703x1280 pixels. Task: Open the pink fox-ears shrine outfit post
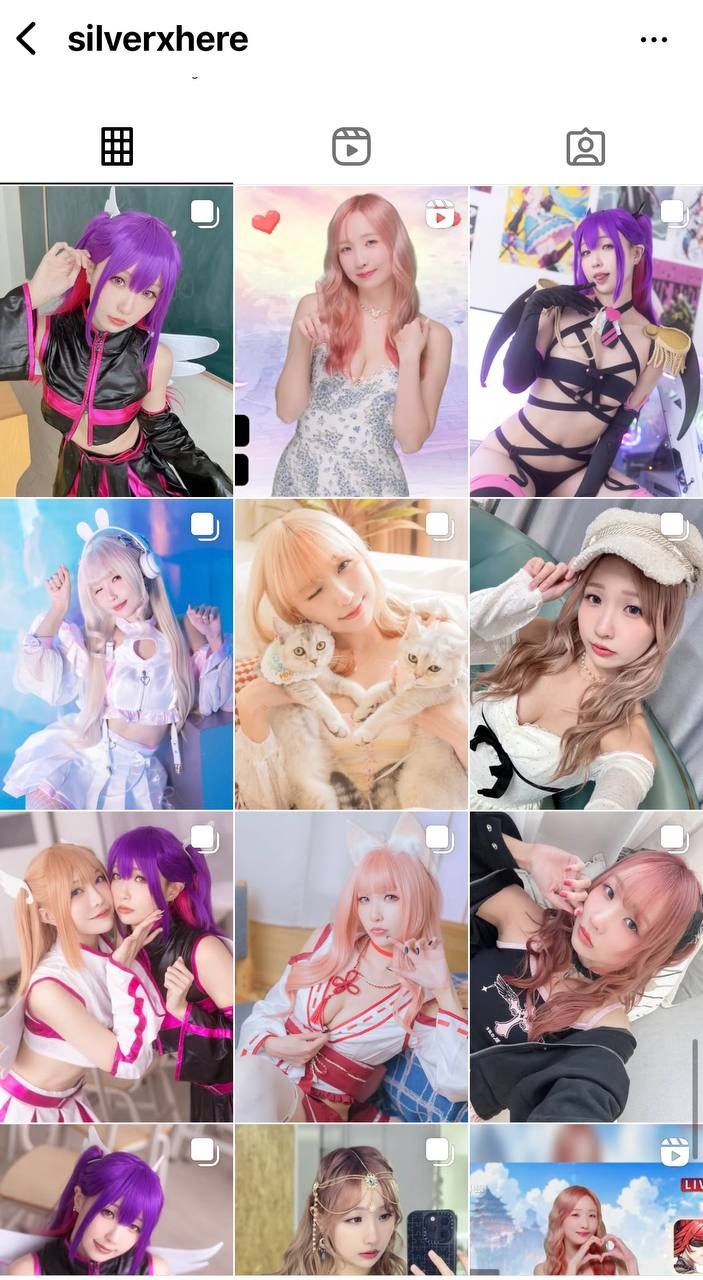click(x=351, y=966)
